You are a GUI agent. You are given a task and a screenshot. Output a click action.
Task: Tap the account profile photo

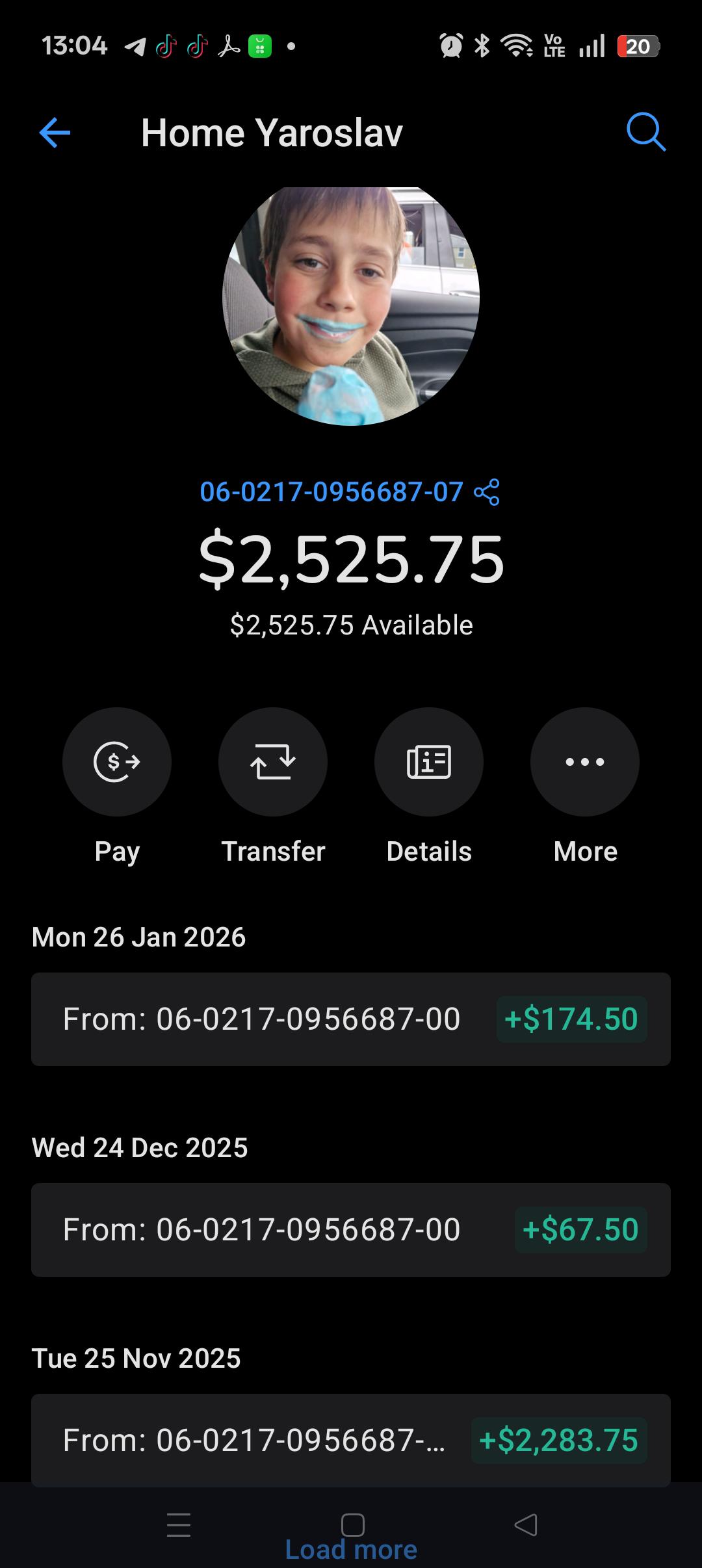click(351, 306)
